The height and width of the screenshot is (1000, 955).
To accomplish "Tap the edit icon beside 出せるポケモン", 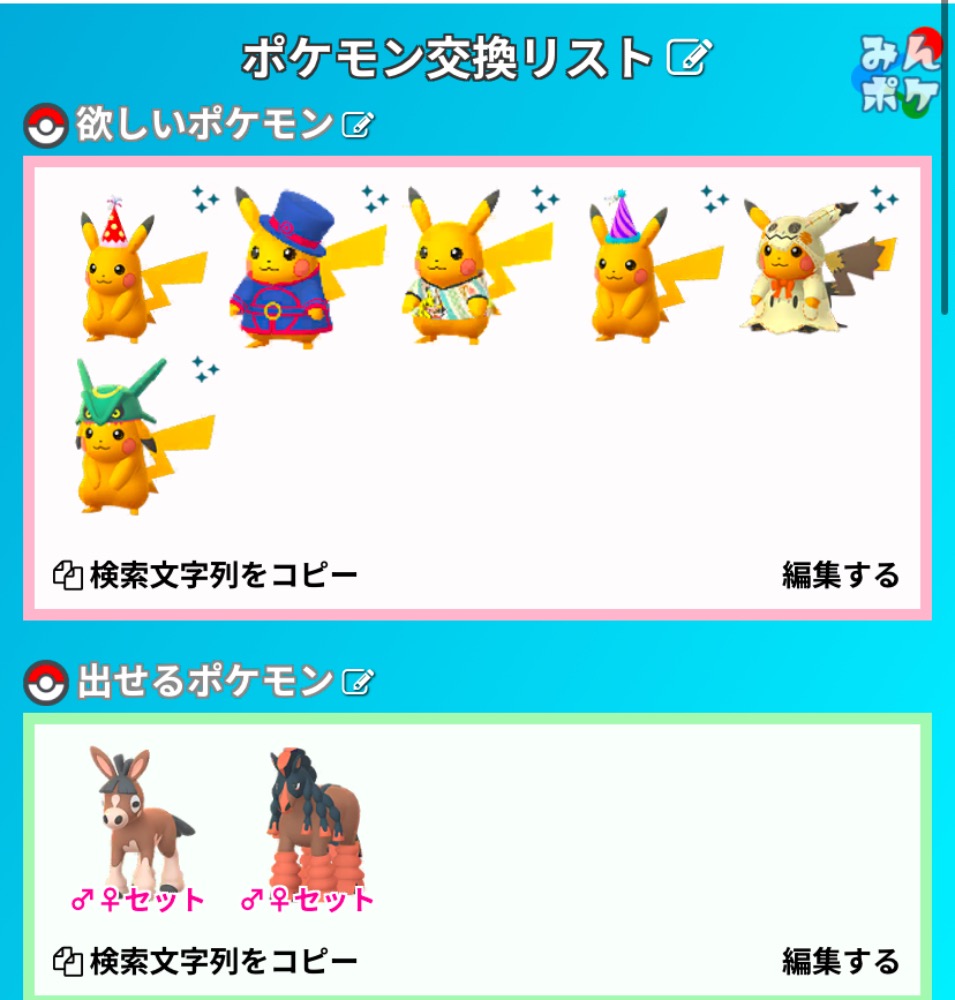I will point(357,682).
